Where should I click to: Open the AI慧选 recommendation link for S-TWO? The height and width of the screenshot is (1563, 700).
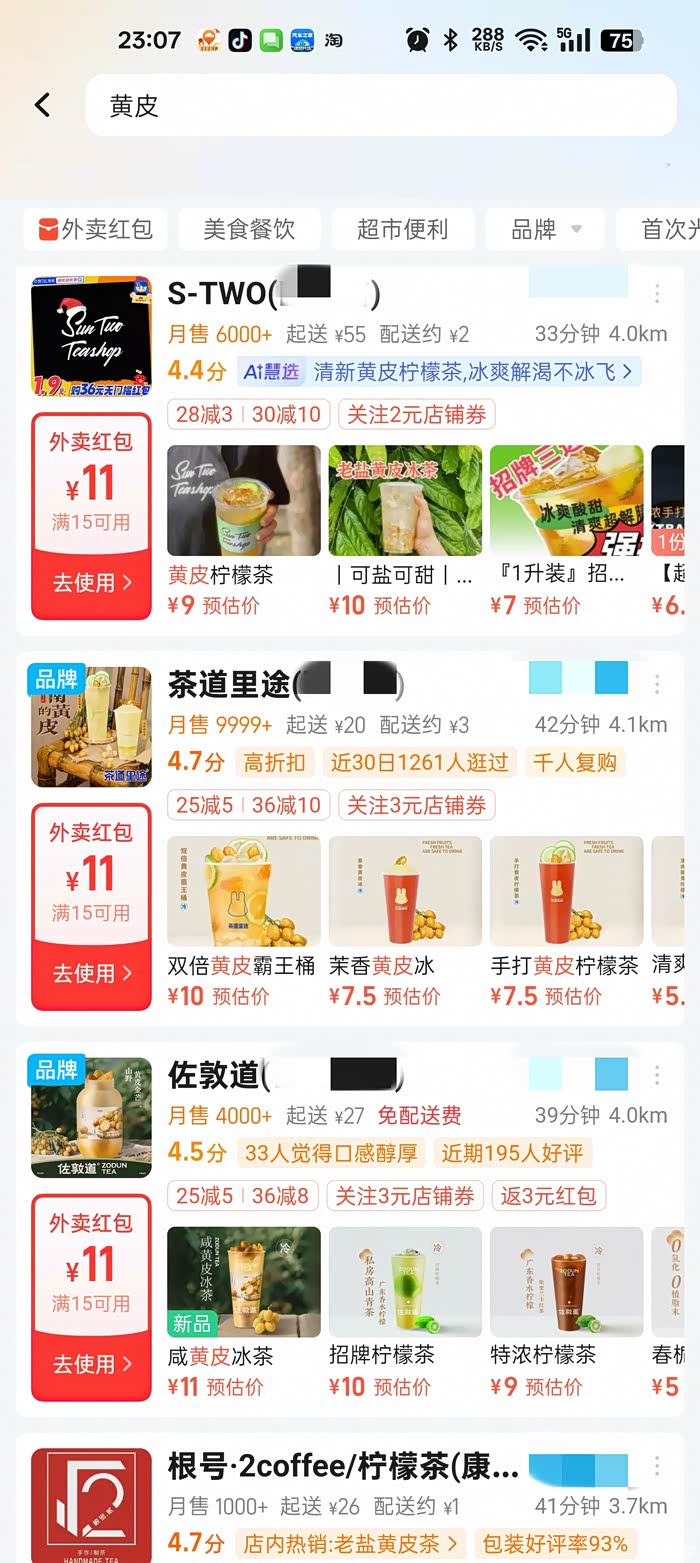pyautogui.click(x=440, y=372)
